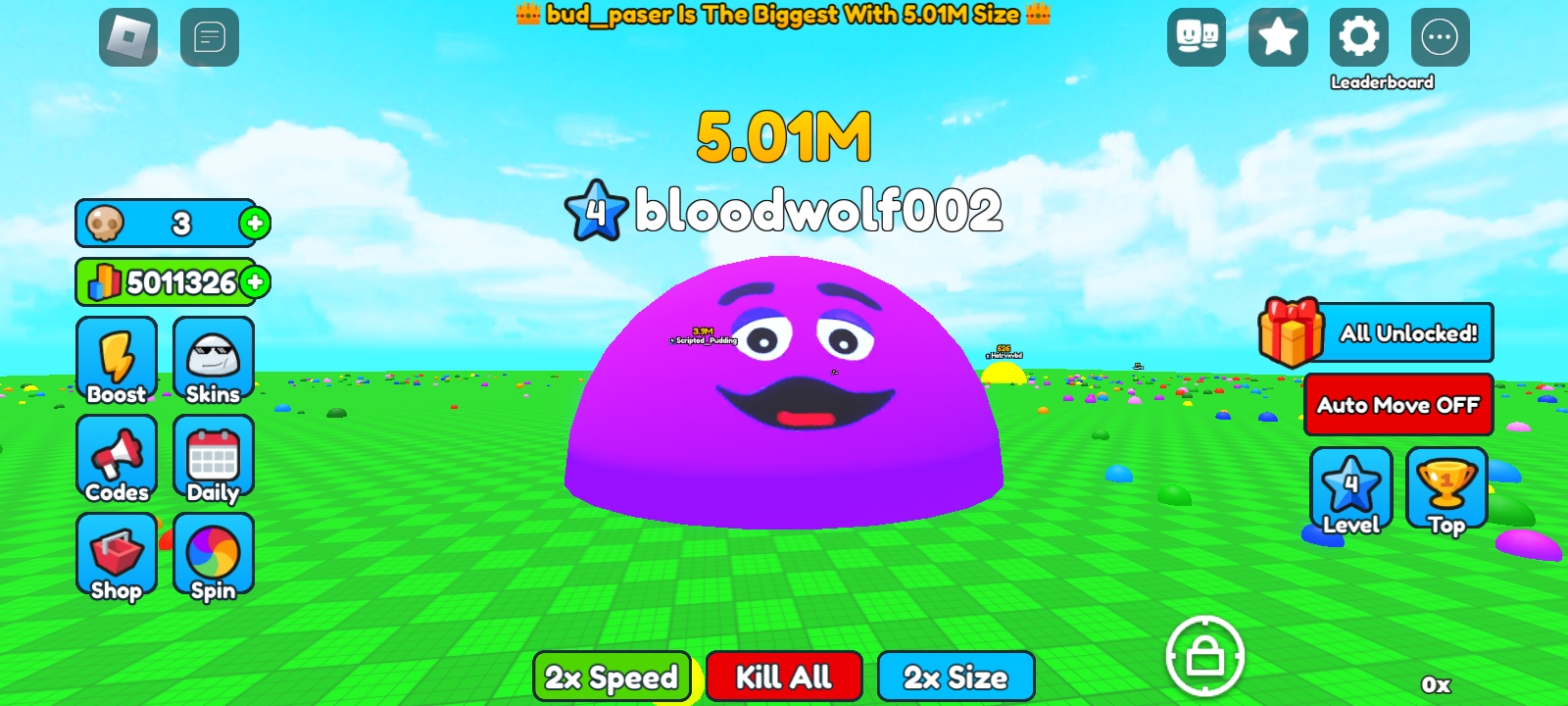The width and height of the screenshot is (1568, 706).
Task: Toggle Auto Move on
Action: (x=1398, y=404)
